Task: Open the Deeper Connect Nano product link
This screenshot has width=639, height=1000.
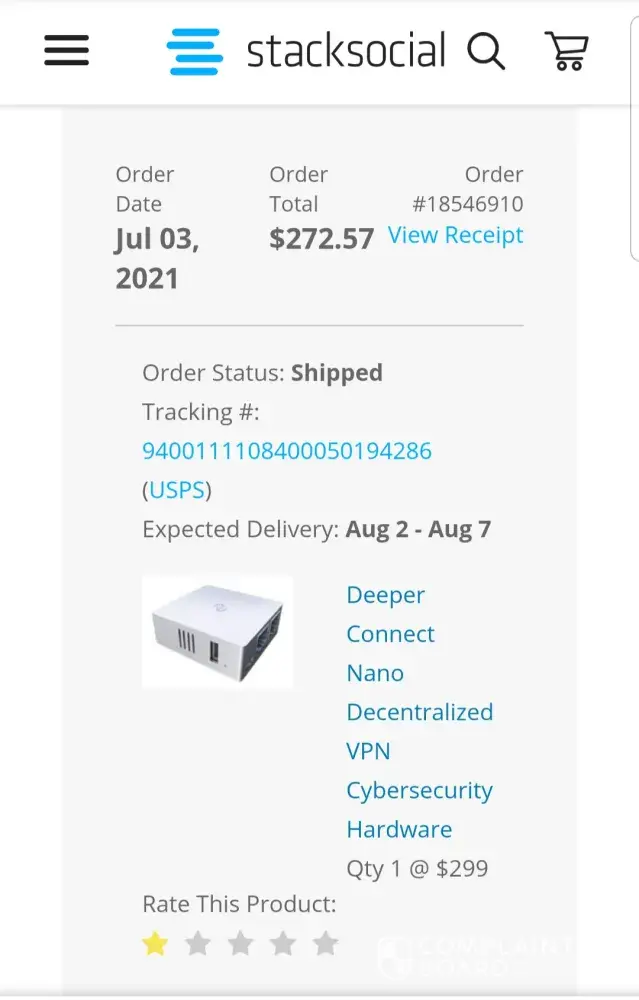Action: [x=419, y=711]
